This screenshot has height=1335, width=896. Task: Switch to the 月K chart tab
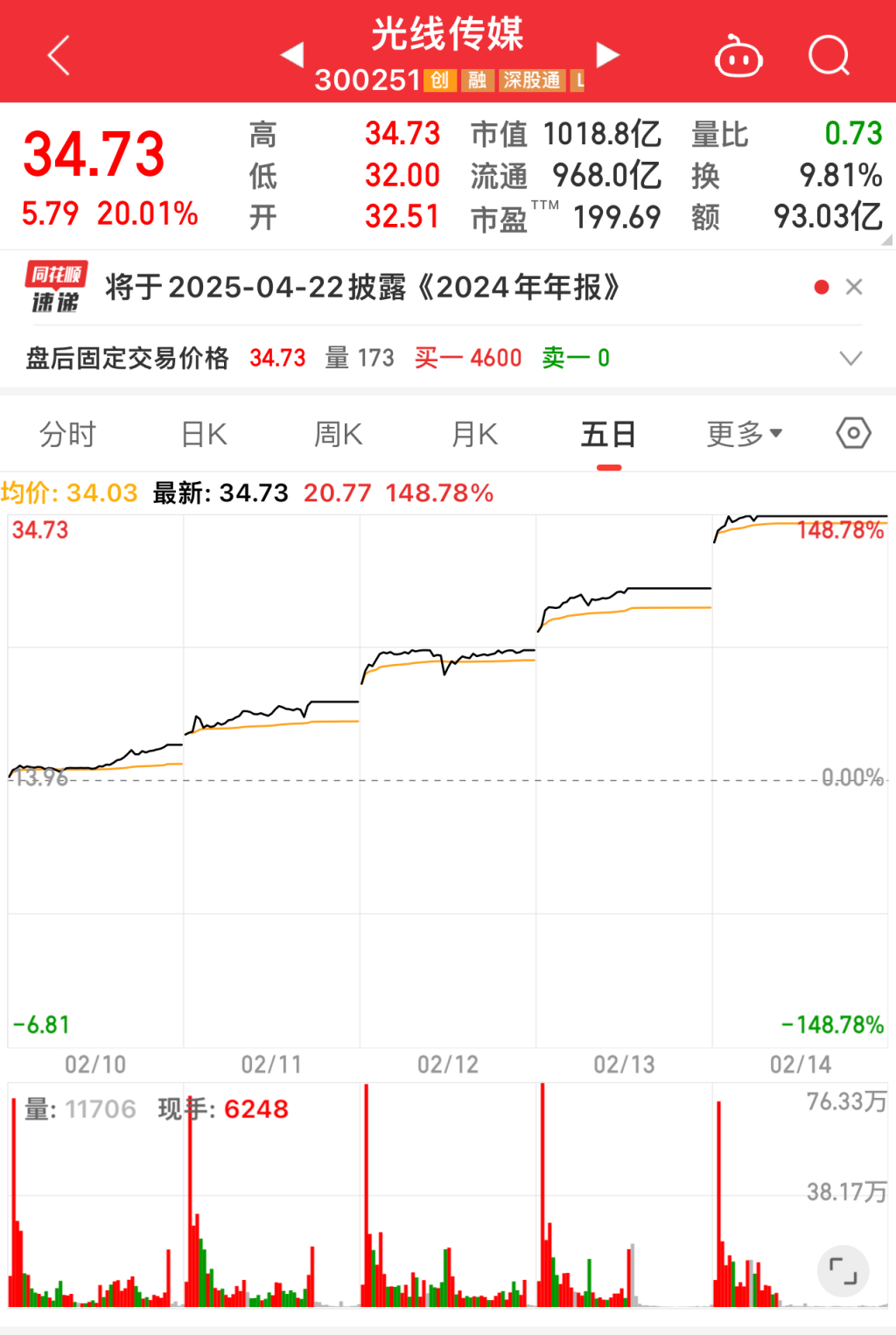pyautogui.click(x=474, y=434)
